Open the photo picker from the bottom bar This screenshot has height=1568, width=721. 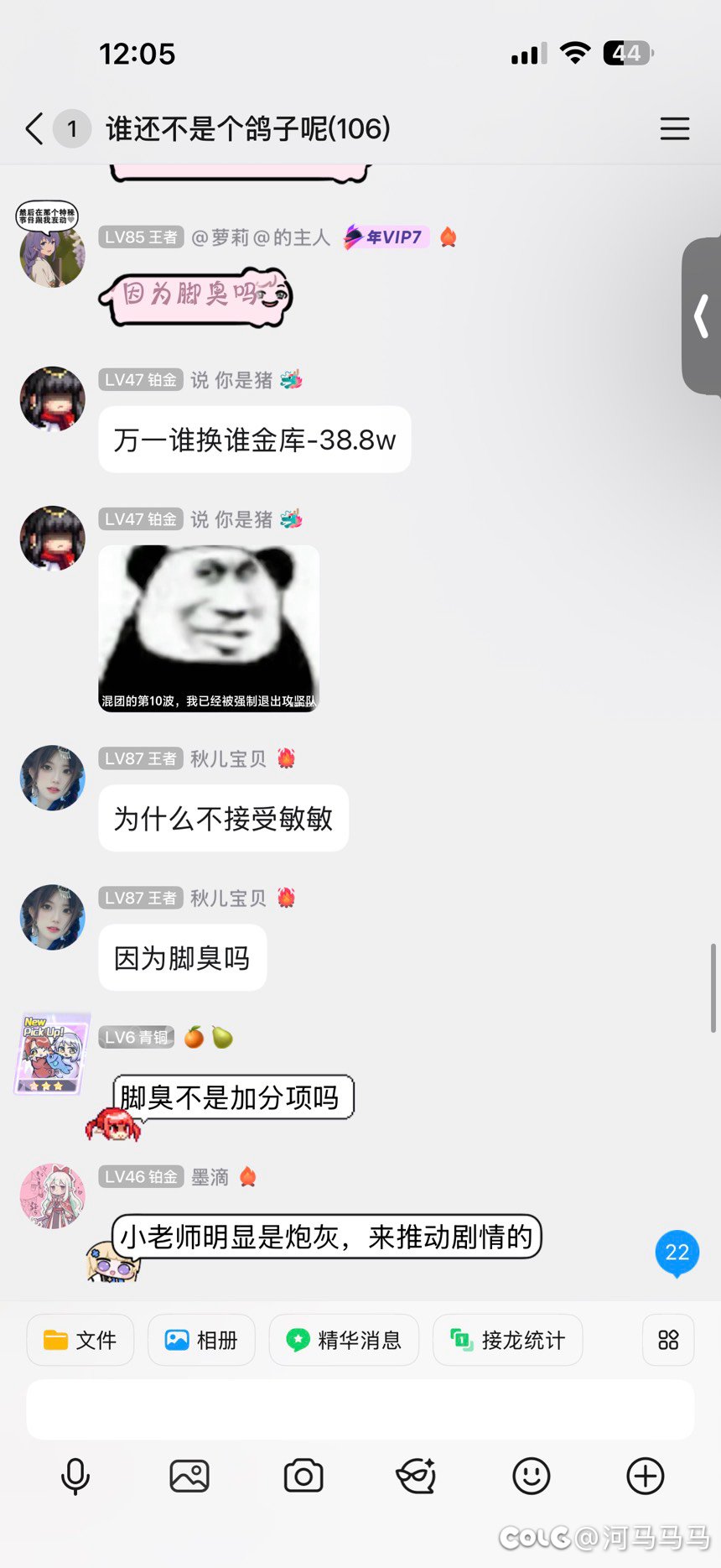[x=189, y=1477]
